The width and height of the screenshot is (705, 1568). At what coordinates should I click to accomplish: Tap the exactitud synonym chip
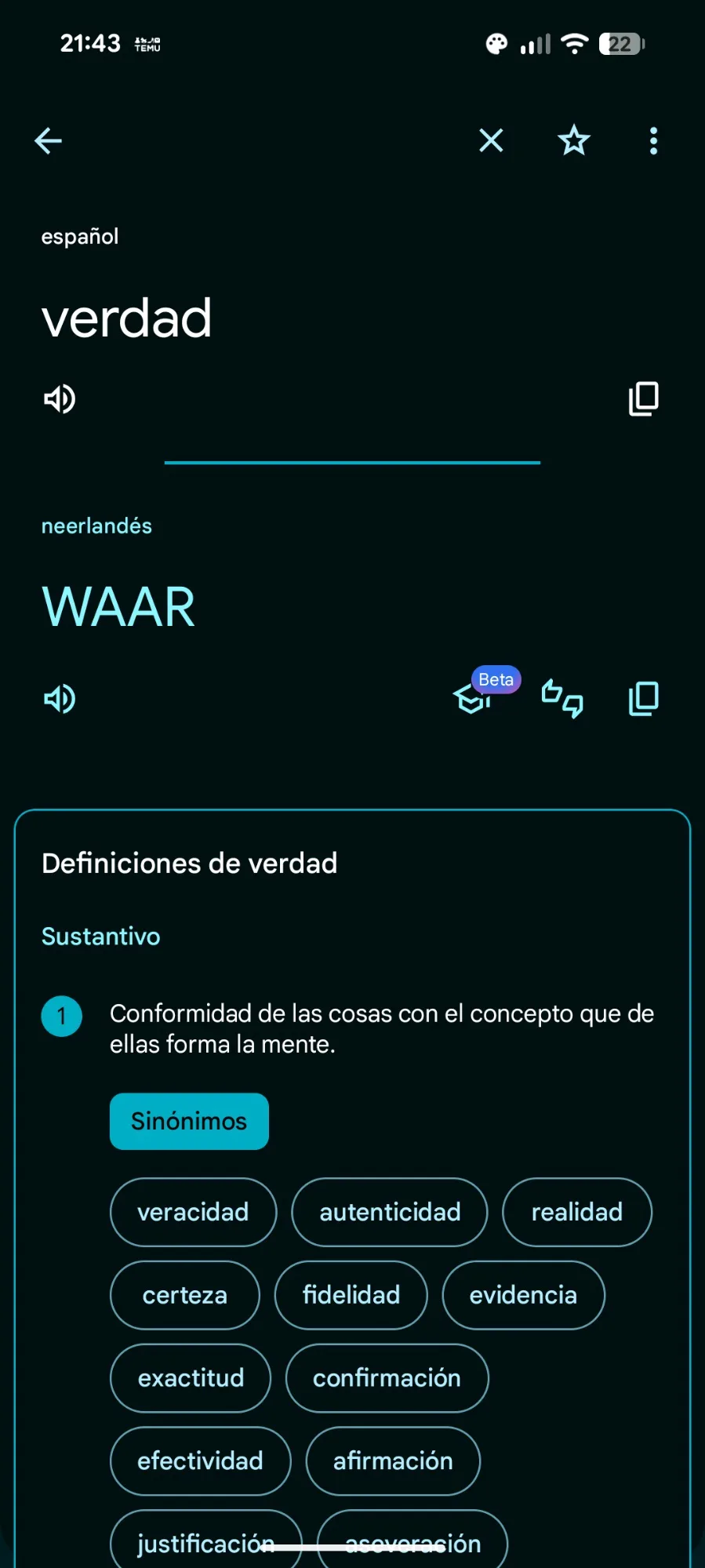coord(191,1378)
